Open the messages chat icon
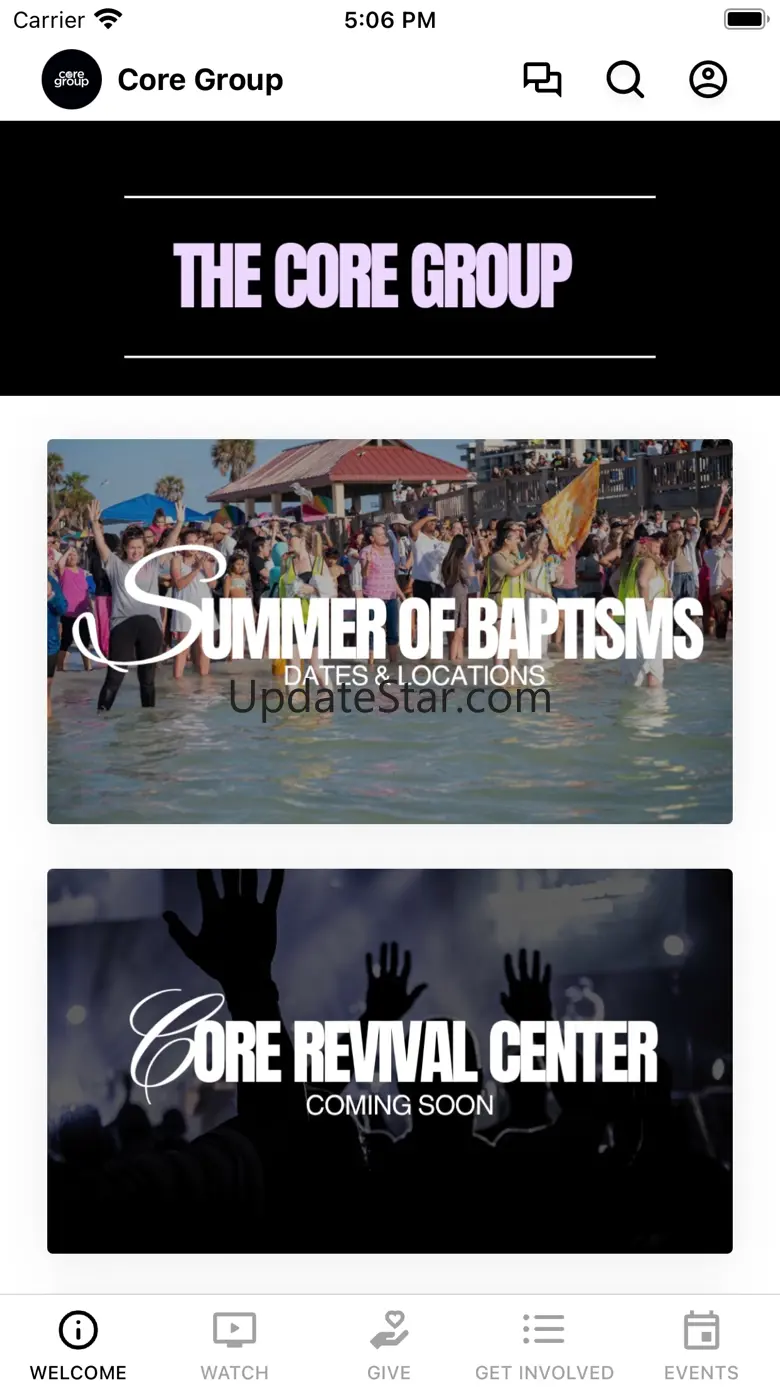Viewport: 780px width, 1387px height. (542, 80)
